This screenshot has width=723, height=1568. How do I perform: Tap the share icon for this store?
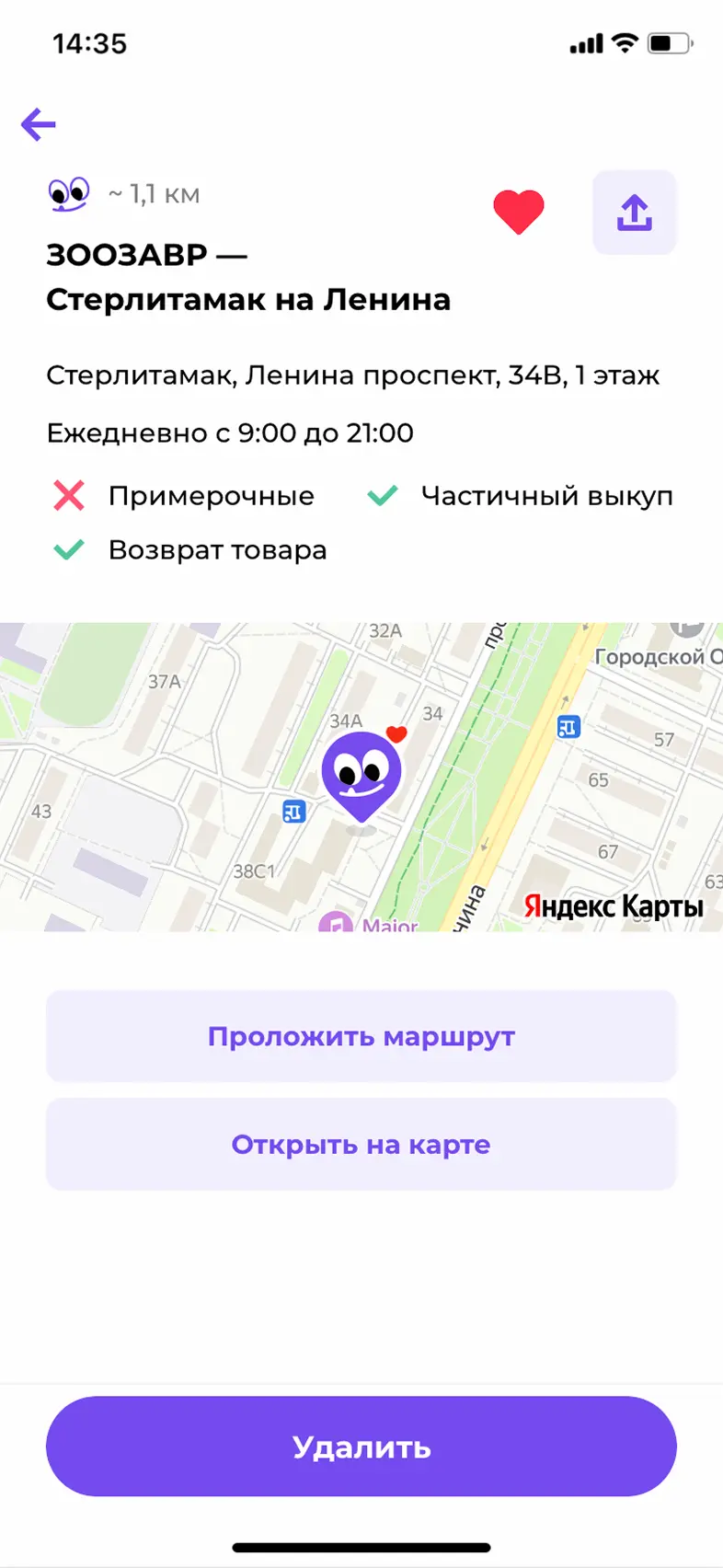pos(634,212)
